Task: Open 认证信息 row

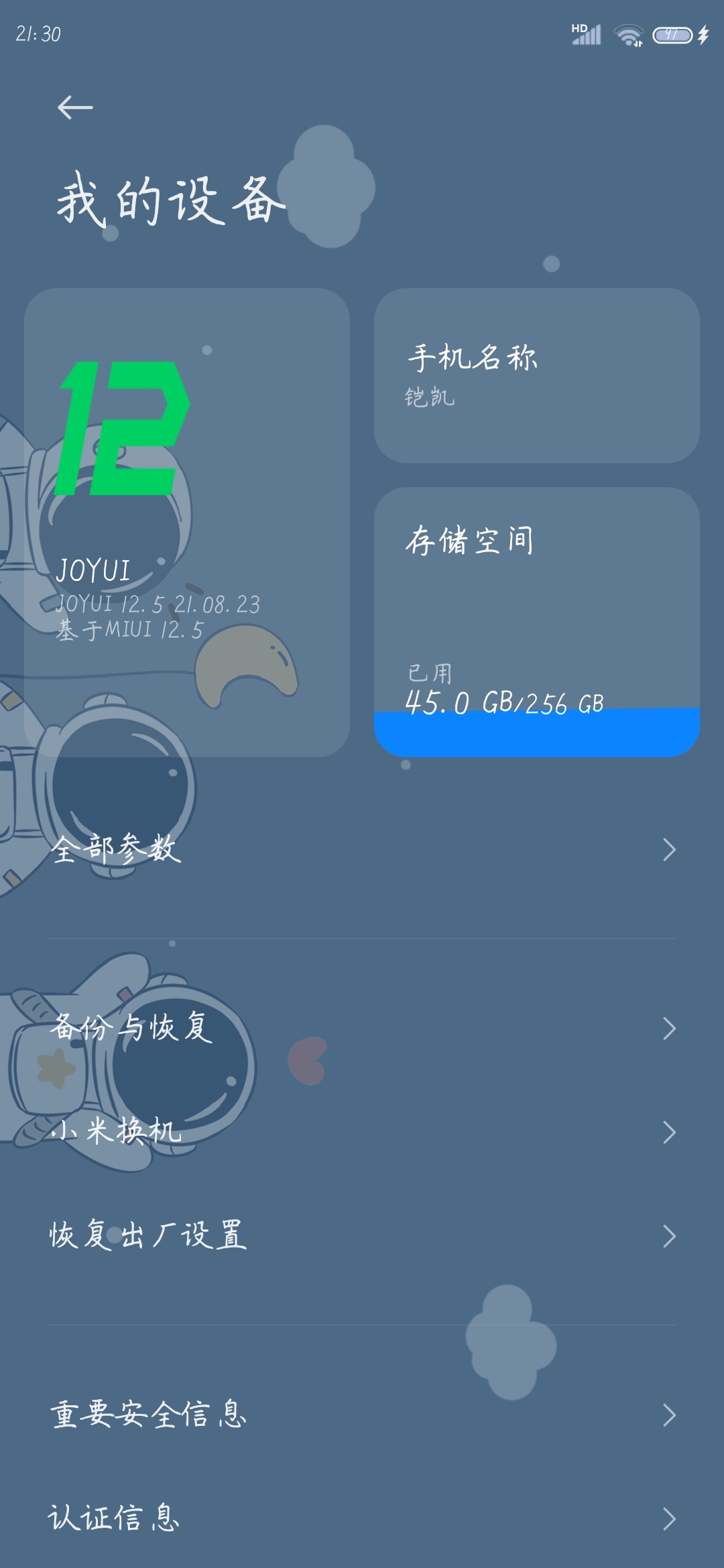Action: [362, 1518]
